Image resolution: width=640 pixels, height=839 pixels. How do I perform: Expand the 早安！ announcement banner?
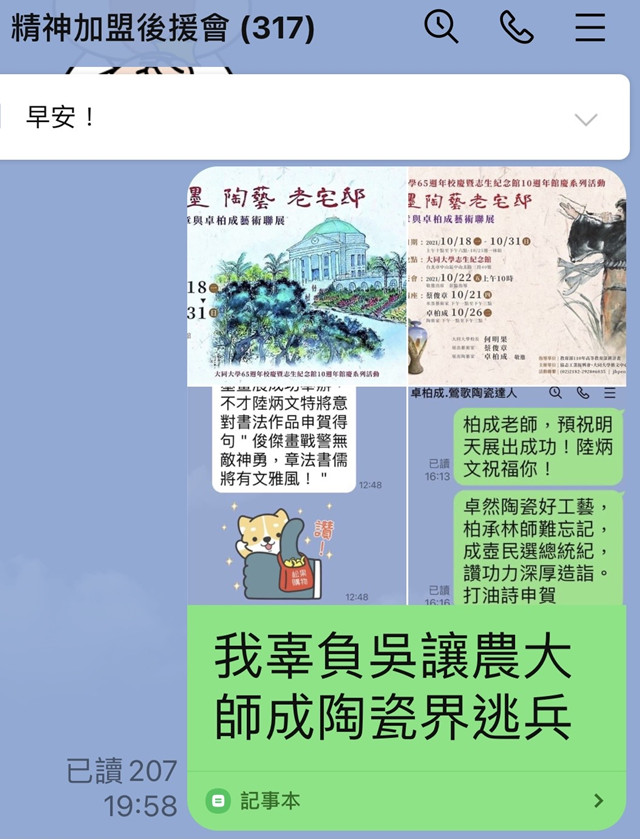click(x=585, y=119)
